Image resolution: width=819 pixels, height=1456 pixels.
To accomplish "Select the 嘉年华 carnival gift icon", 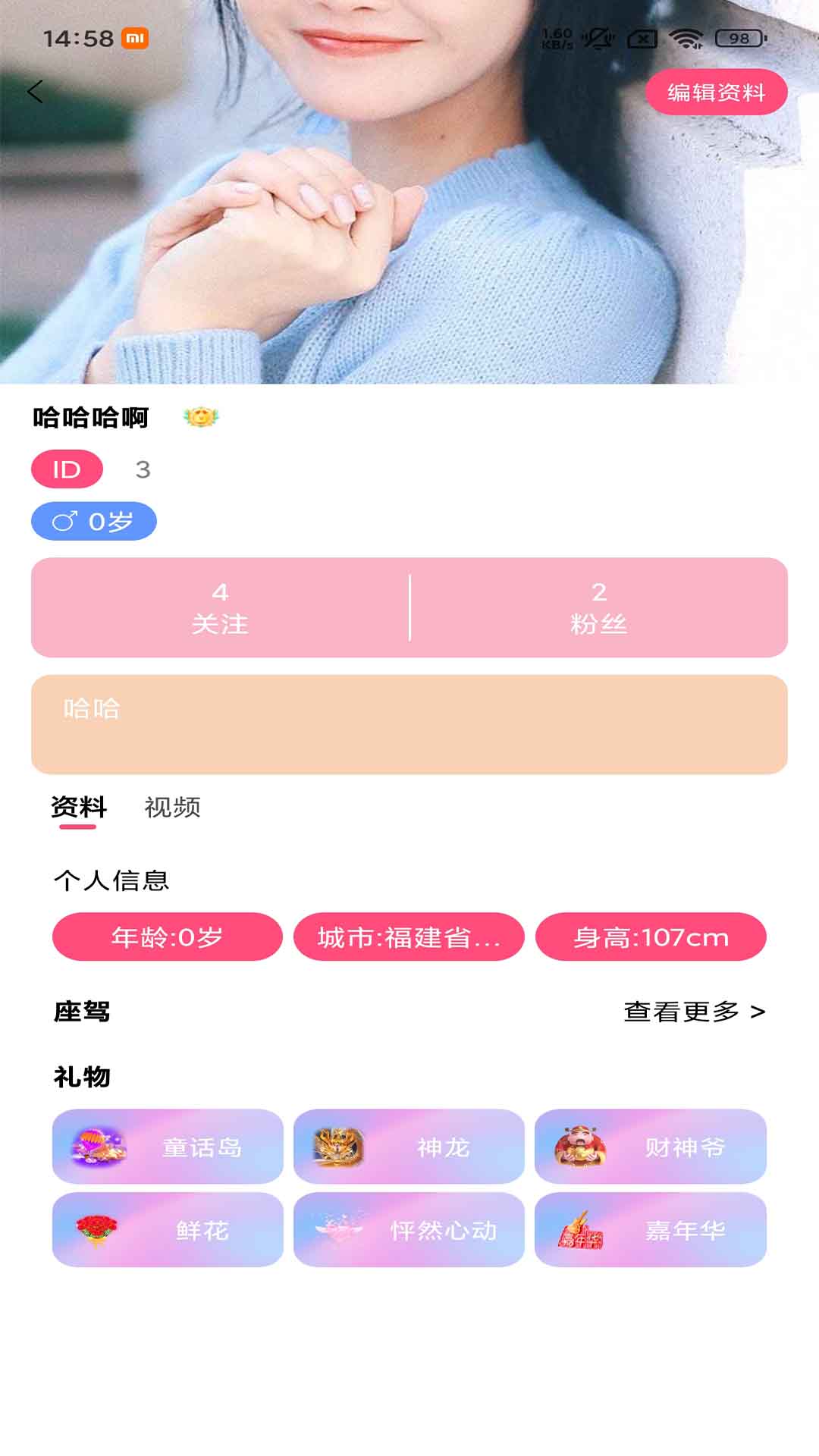I will tap(584, 1228).
